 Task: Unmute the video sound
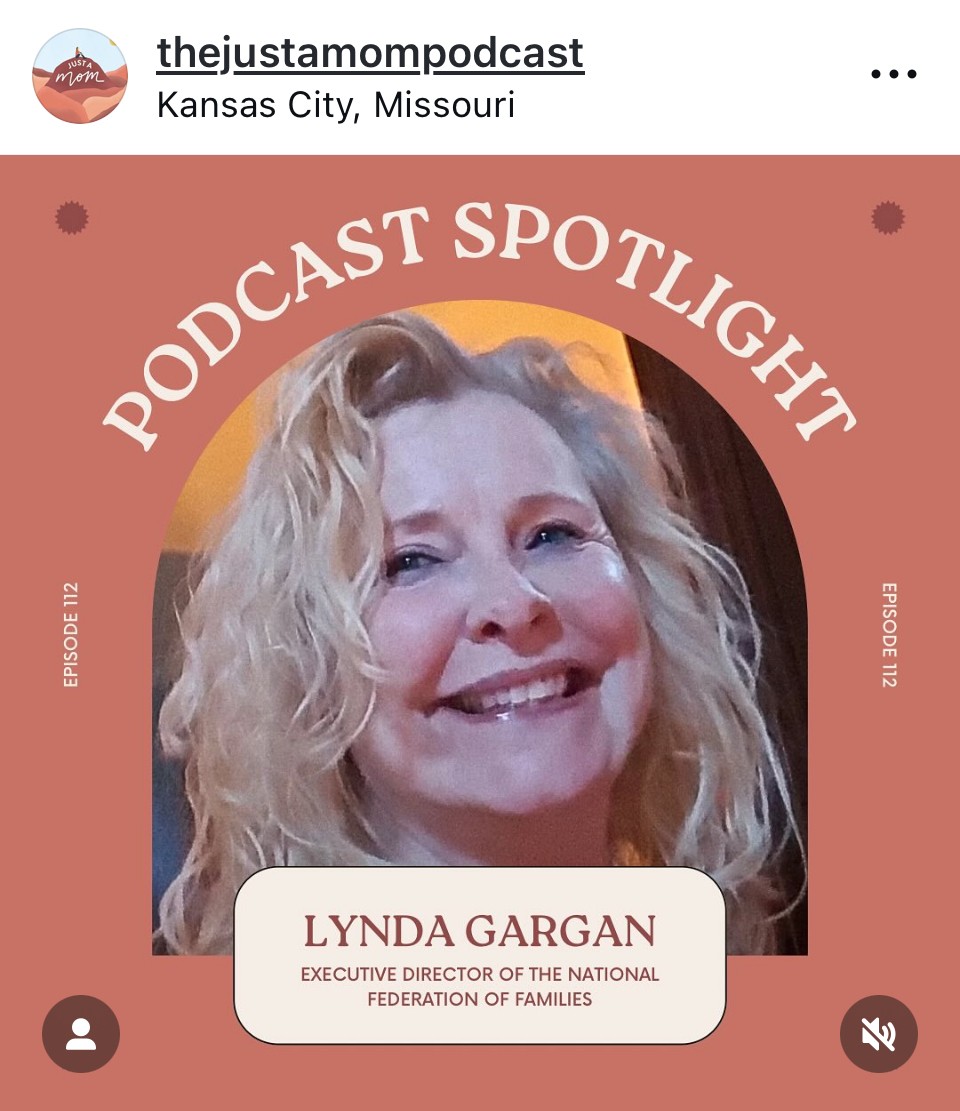[878, 1034]
